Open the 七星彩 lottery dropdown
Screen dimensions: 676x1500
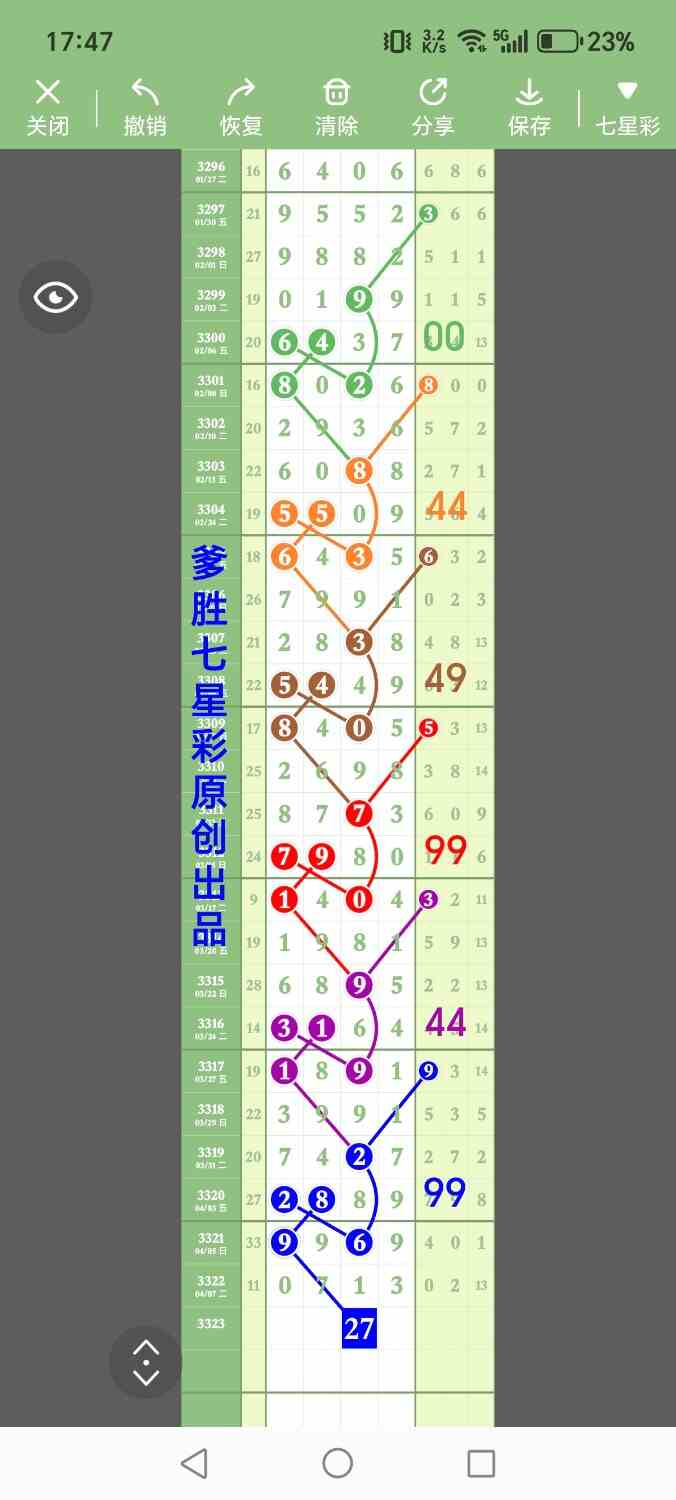coord(627,108)
